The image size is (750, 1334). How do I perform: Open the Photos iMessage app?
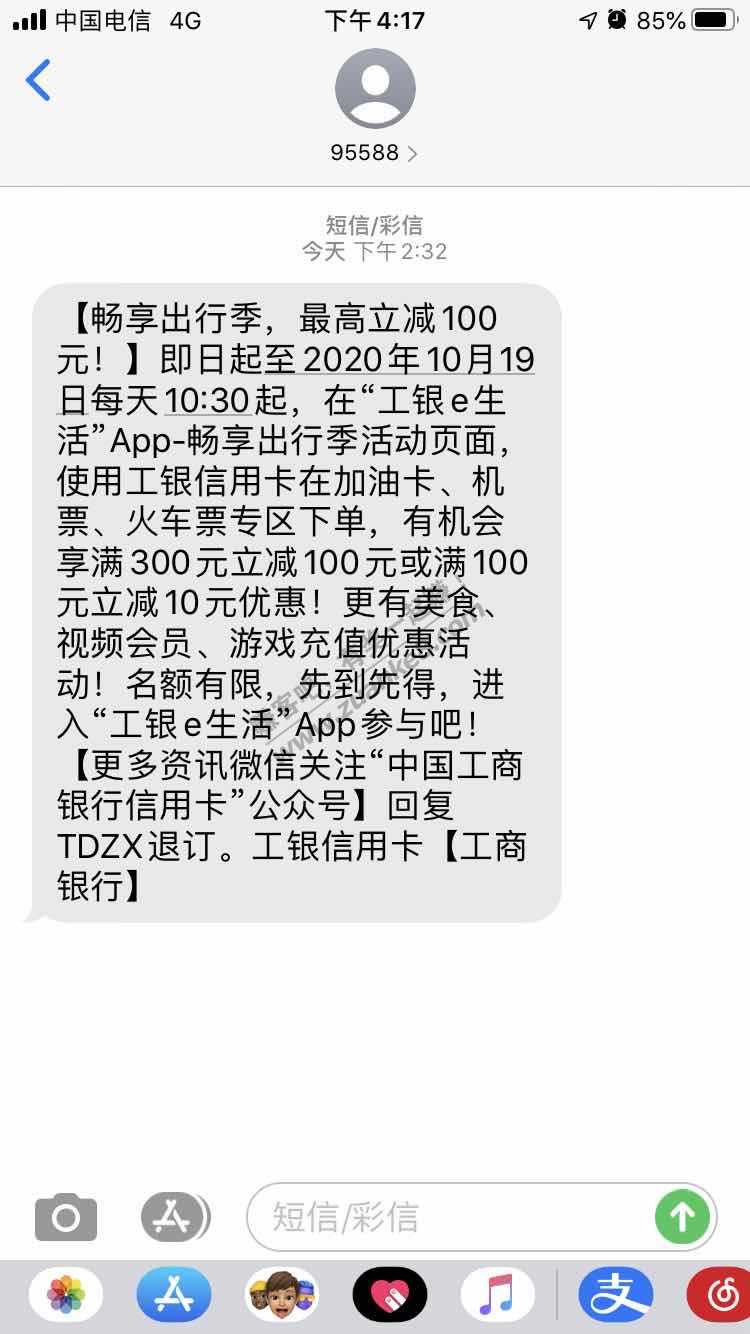point(66,1296)
